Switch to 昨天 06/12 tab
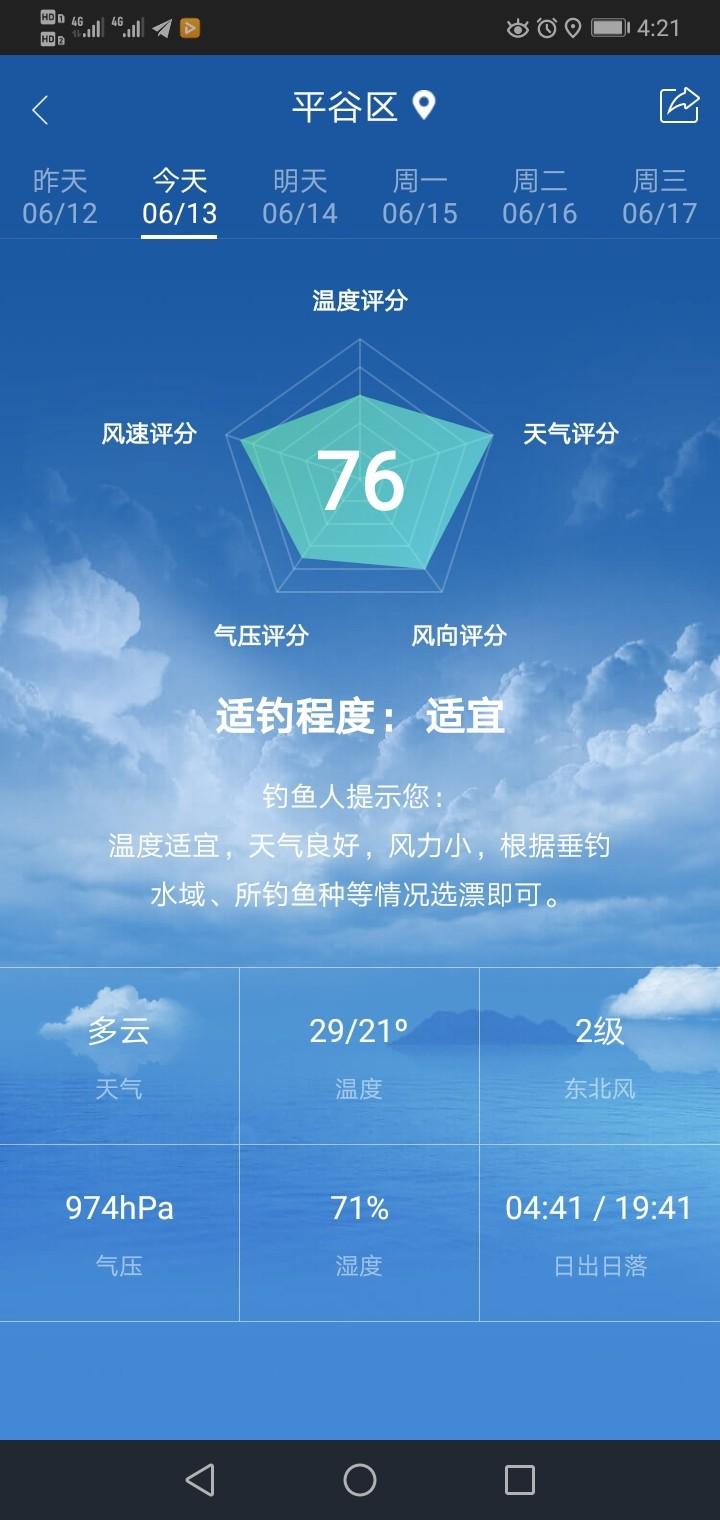The width and height of the screenshot is (720, 1520). pyautogui.click(x=60, y=197)
